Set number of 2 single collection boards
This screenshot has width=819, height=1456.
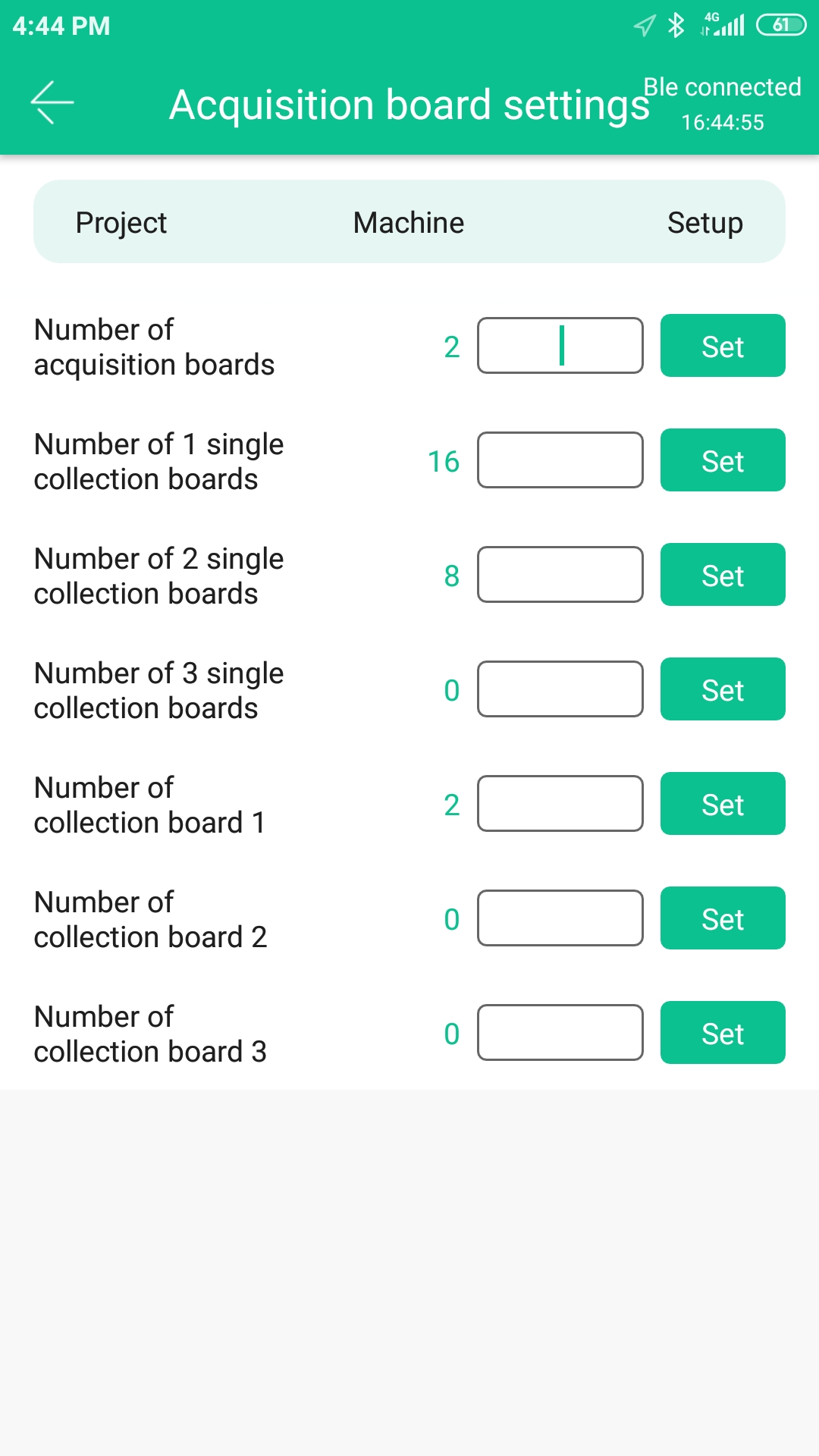[x=723, y=575]
